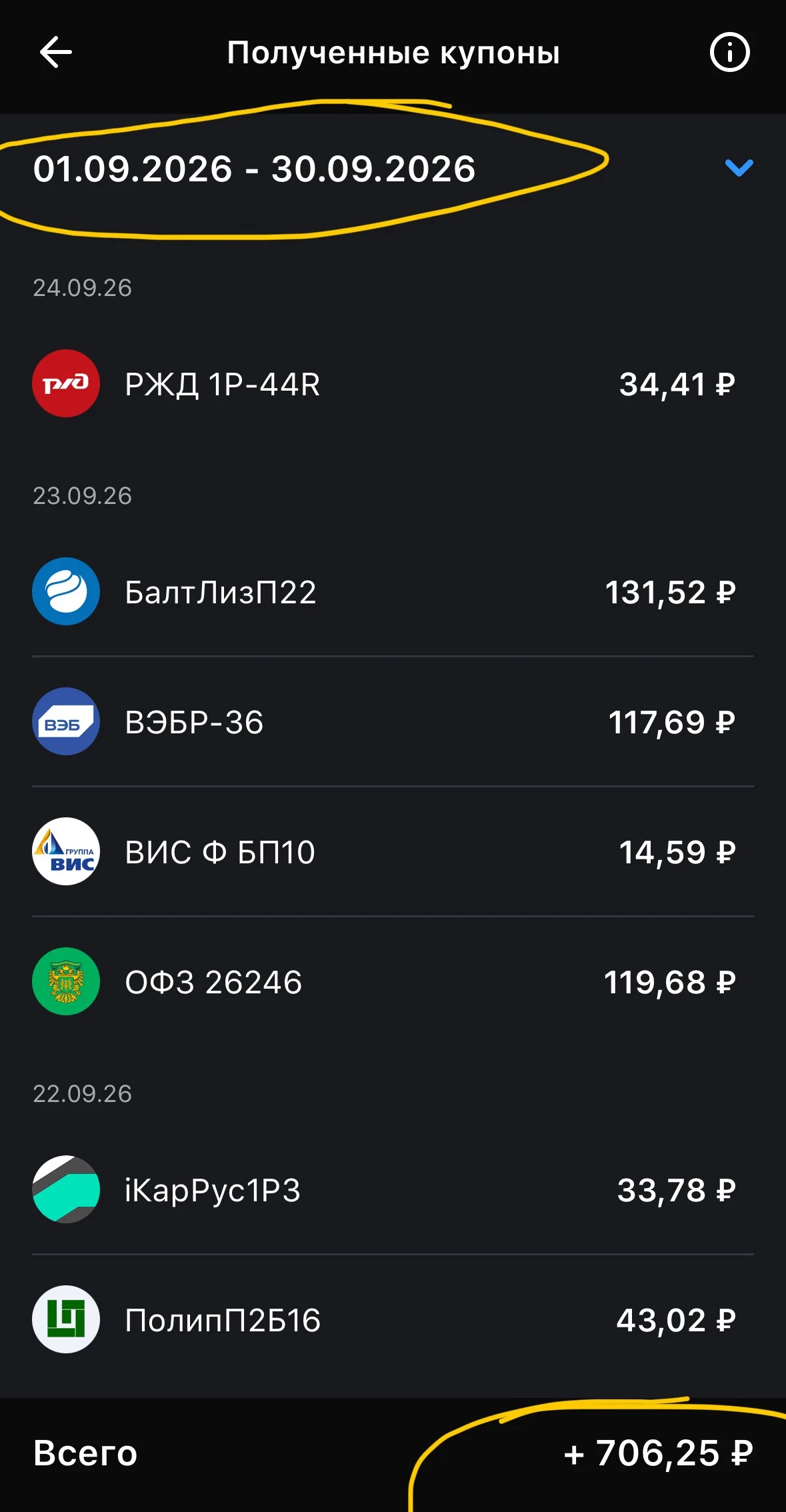Screen dimensions: 786x1512
Task: Open the ПолипП2Б16 coupon entry
Action: 393,1319
